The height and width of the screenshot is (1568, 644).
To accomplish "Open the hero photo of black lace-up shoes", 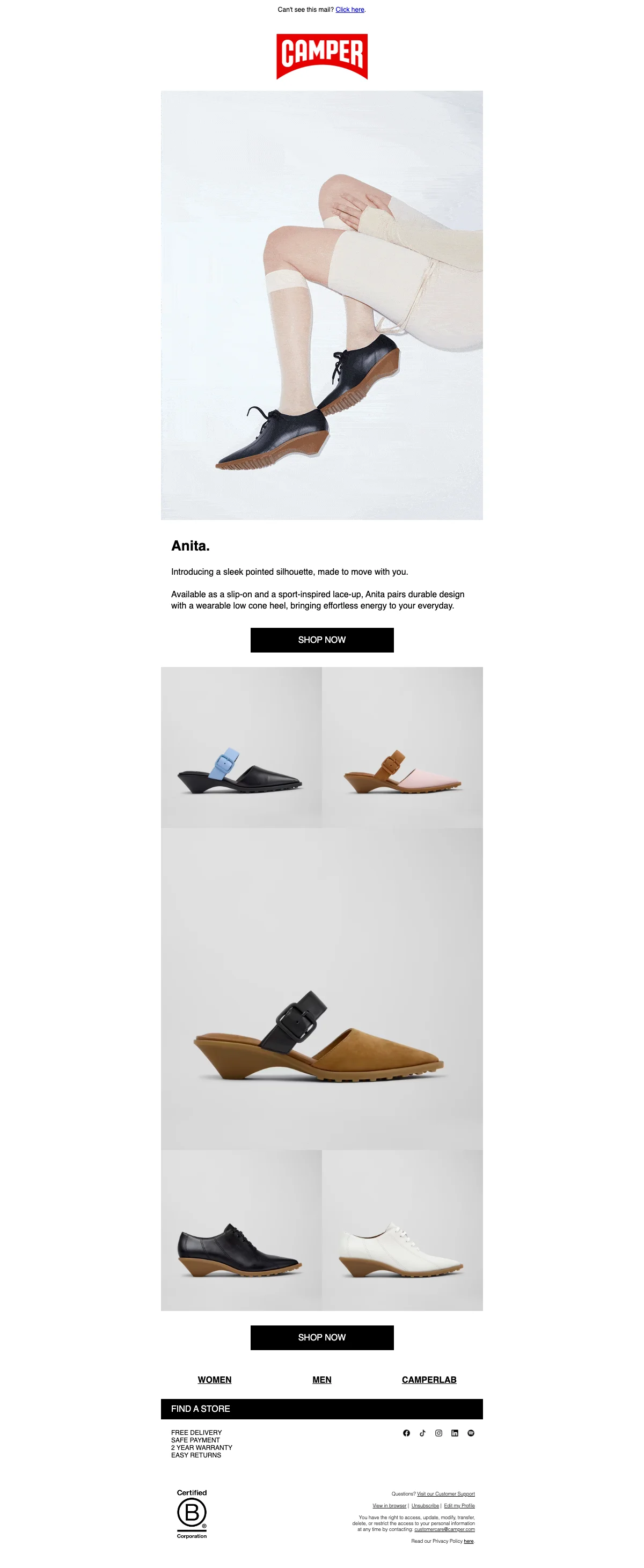I will [321, 305].
